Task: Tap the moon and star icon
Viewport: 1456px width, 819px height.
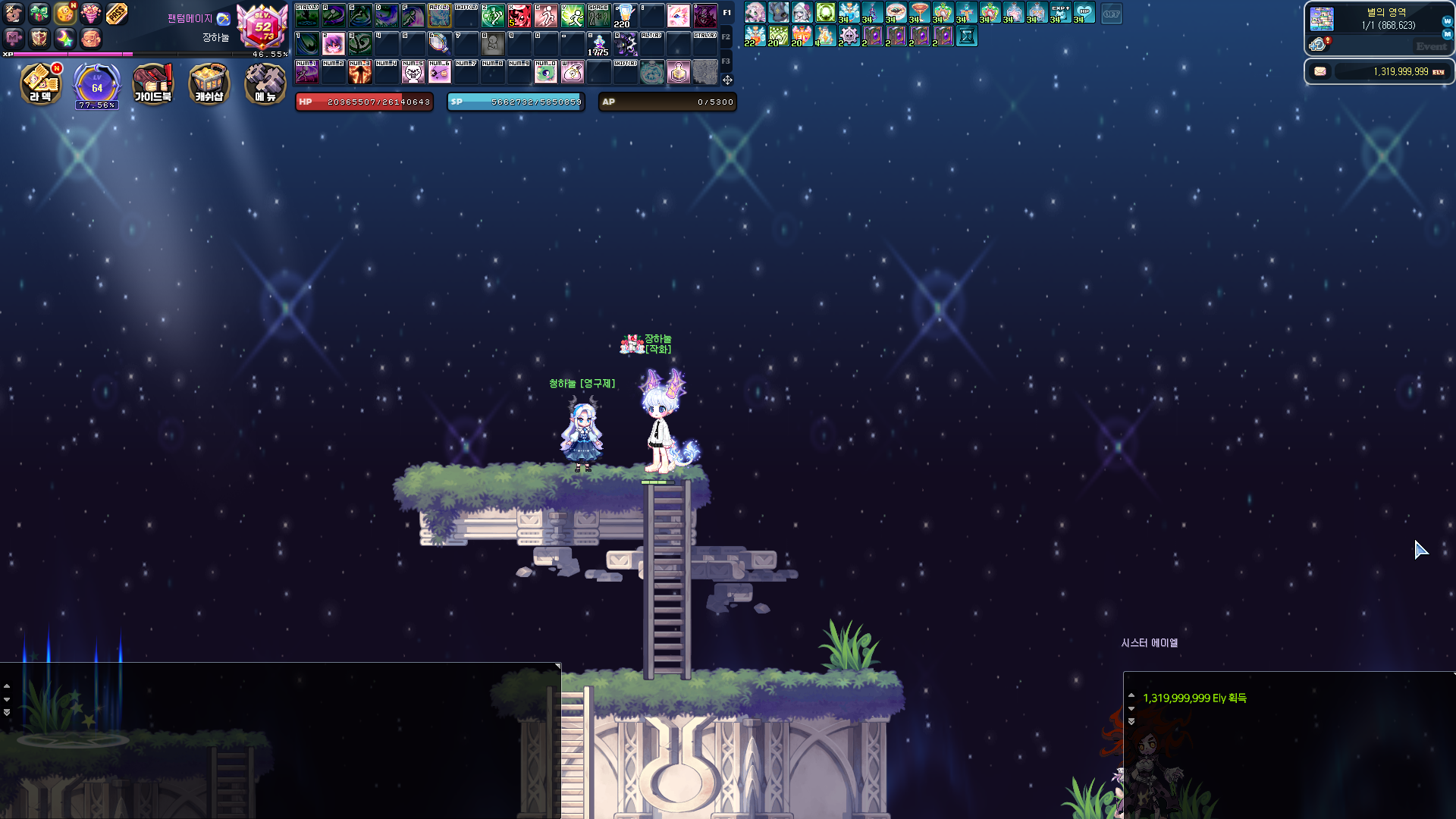Action: pyautogui.click(x=65, y=38)
